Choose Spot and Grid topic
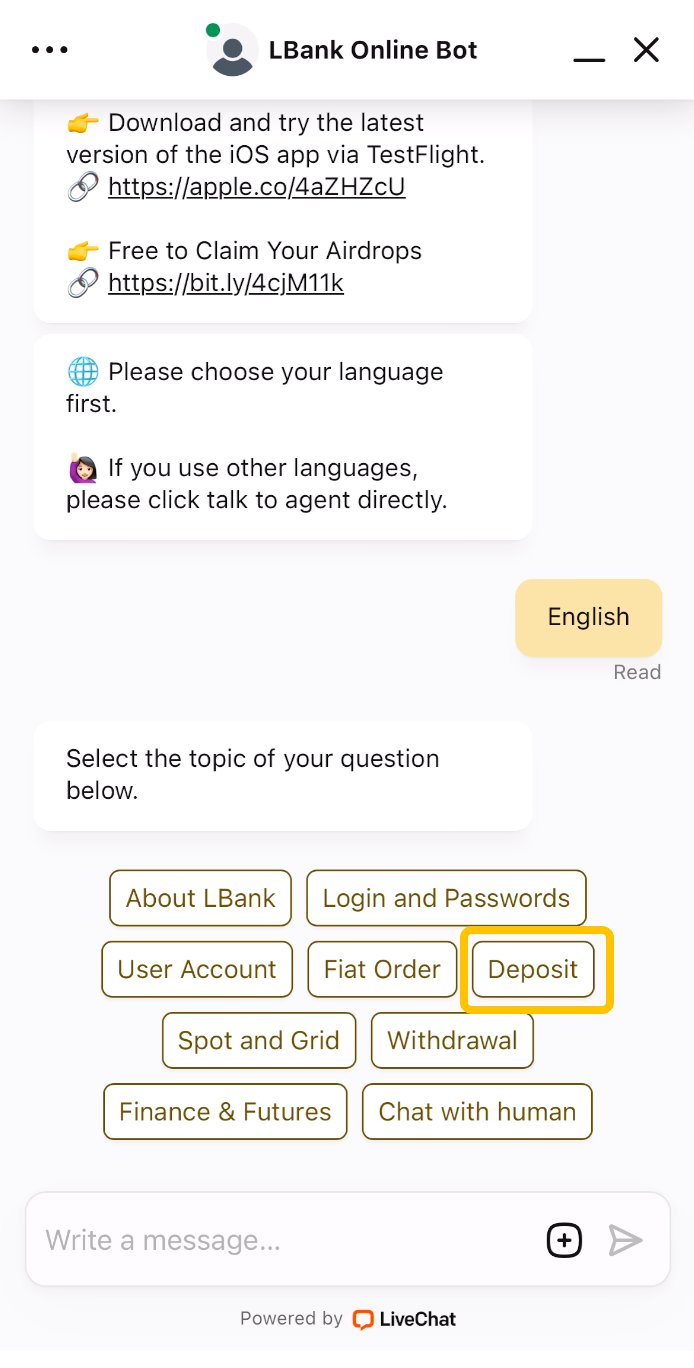694x1368 pixels. click(x=259, y=1040)
